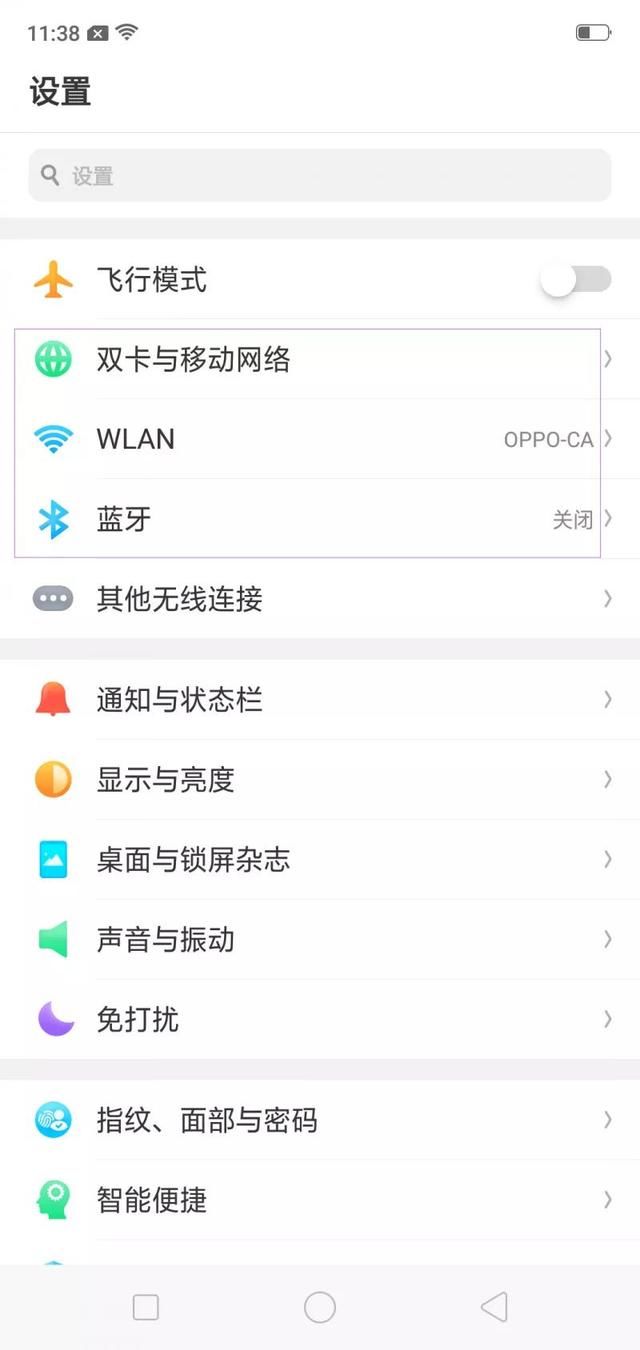Tap the system back button
The image size is (640, 1350).
[x=494, y=1306]
